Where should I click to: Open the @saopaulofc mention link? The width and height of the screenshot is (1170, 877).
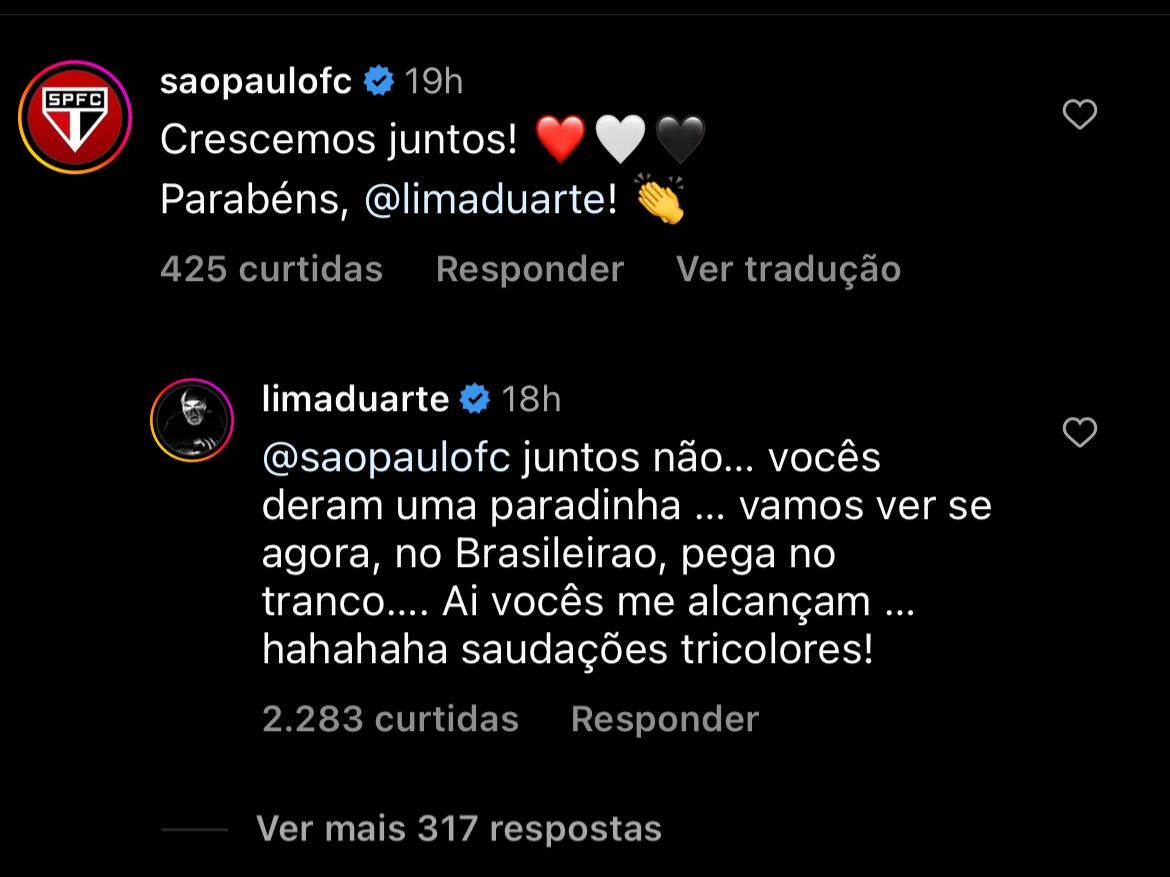click(386, 458)
